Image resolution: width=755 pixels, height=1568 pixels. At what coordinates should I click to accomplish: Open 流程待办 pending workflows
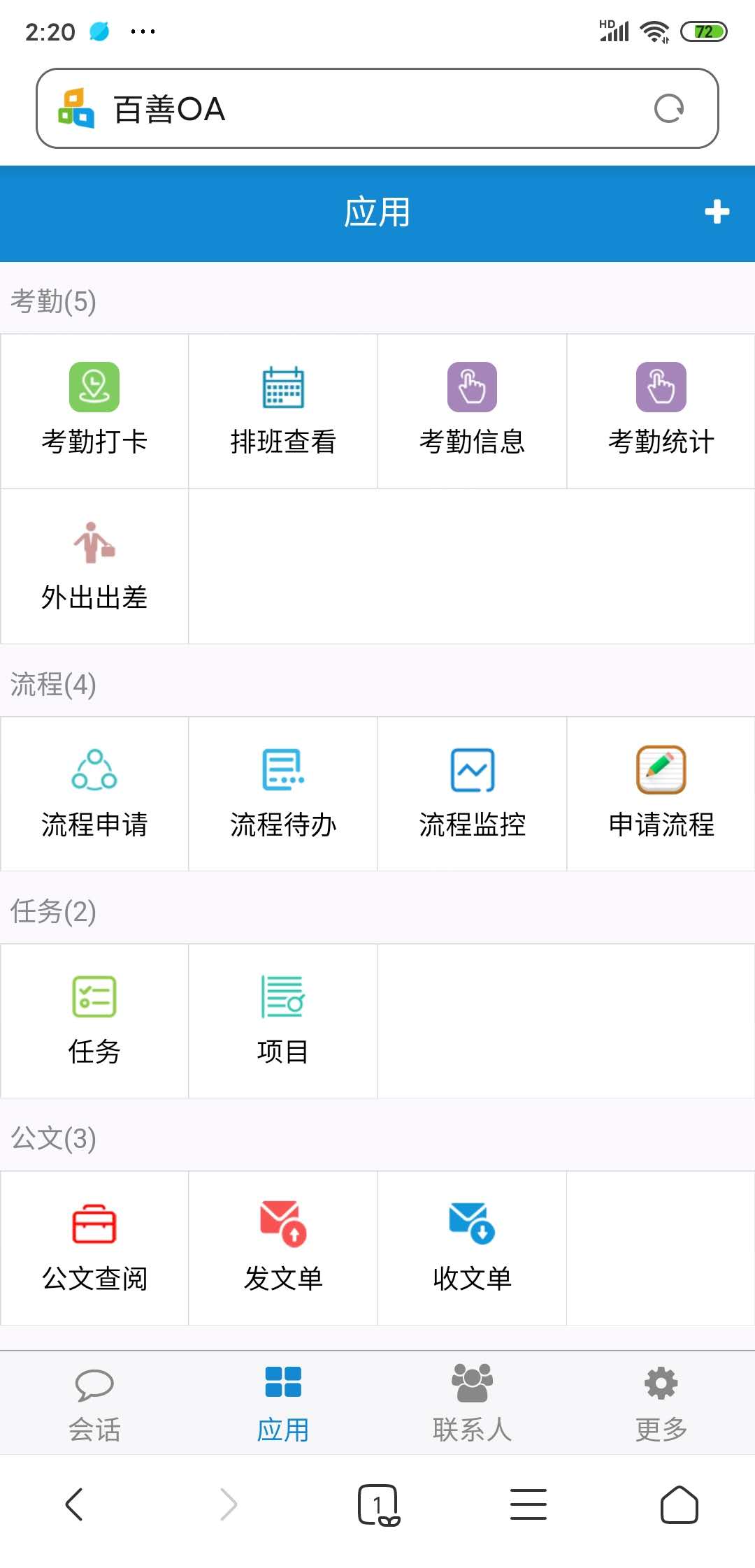click(283, 794)
